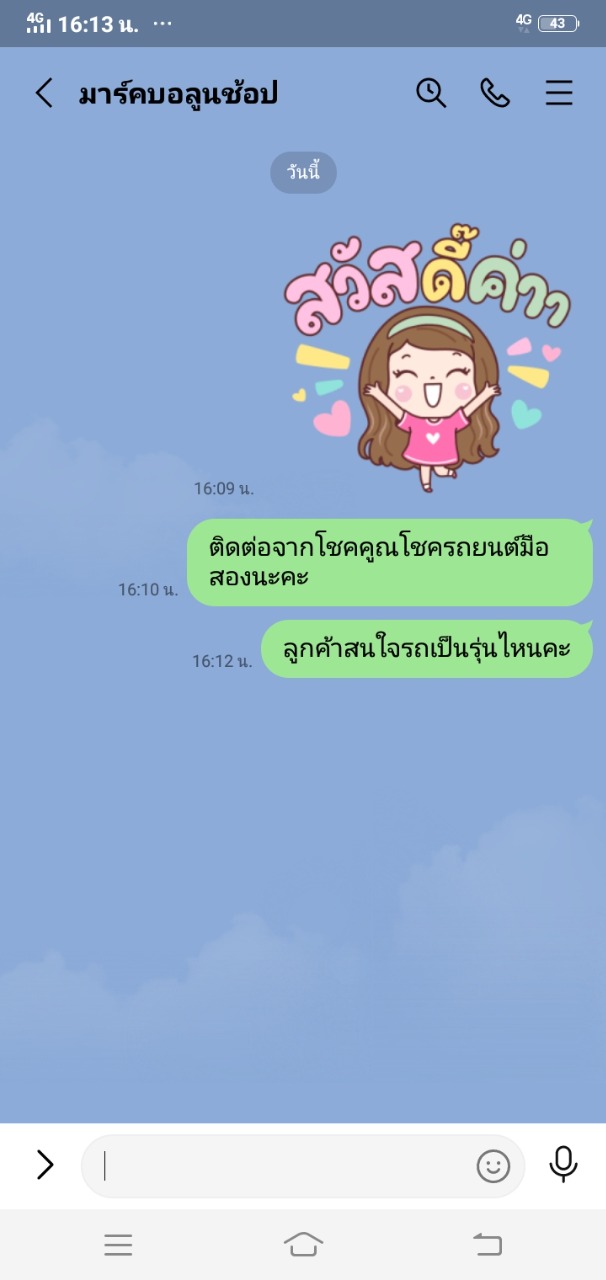This screenshot has width=606, height=1280.
Task: Open recent apps from the navigation bar
Action: [x=118, y=1244]
